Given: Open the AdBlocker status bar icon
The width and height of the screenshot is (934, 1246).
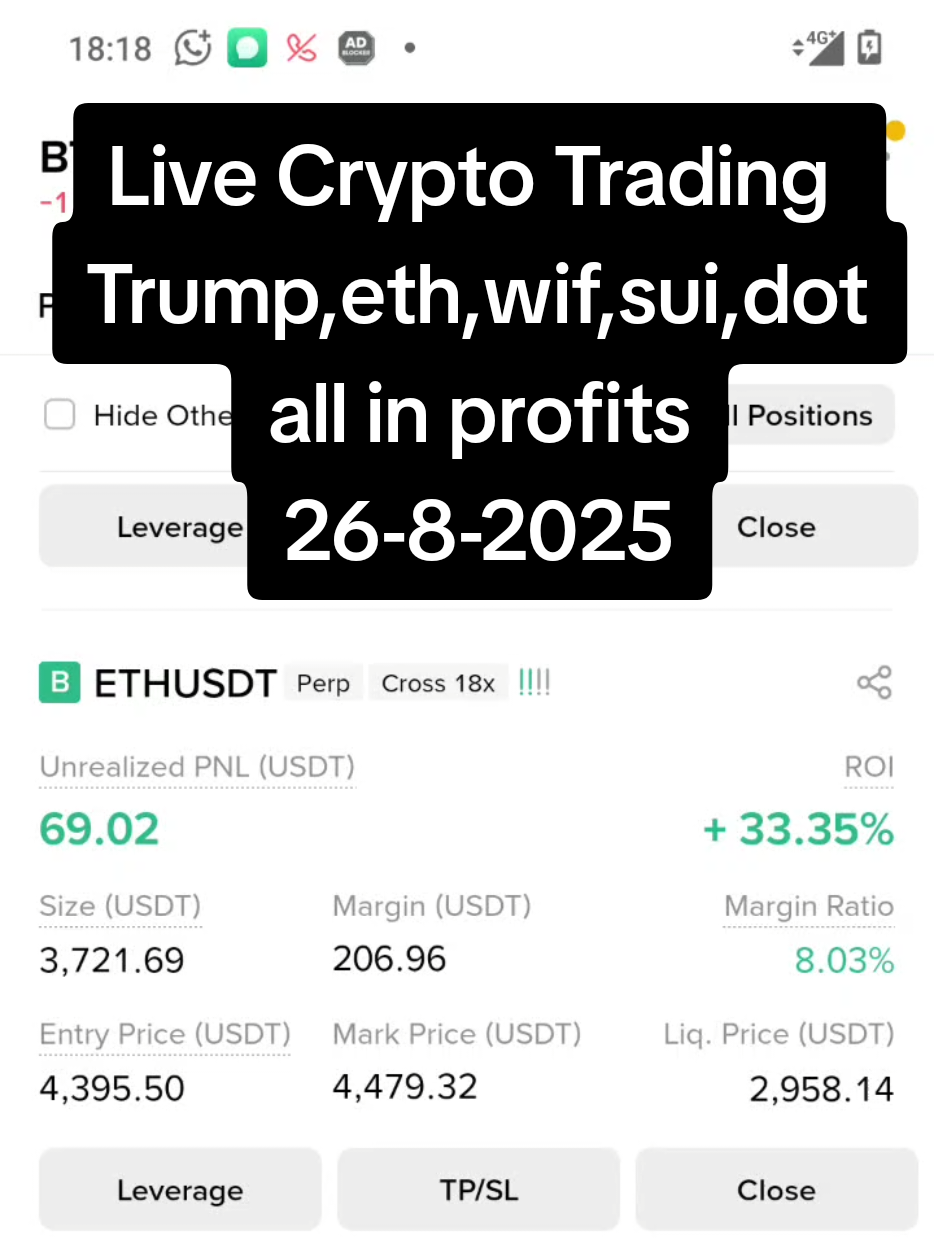Looking at the screenshot, I should coord(355,47).
